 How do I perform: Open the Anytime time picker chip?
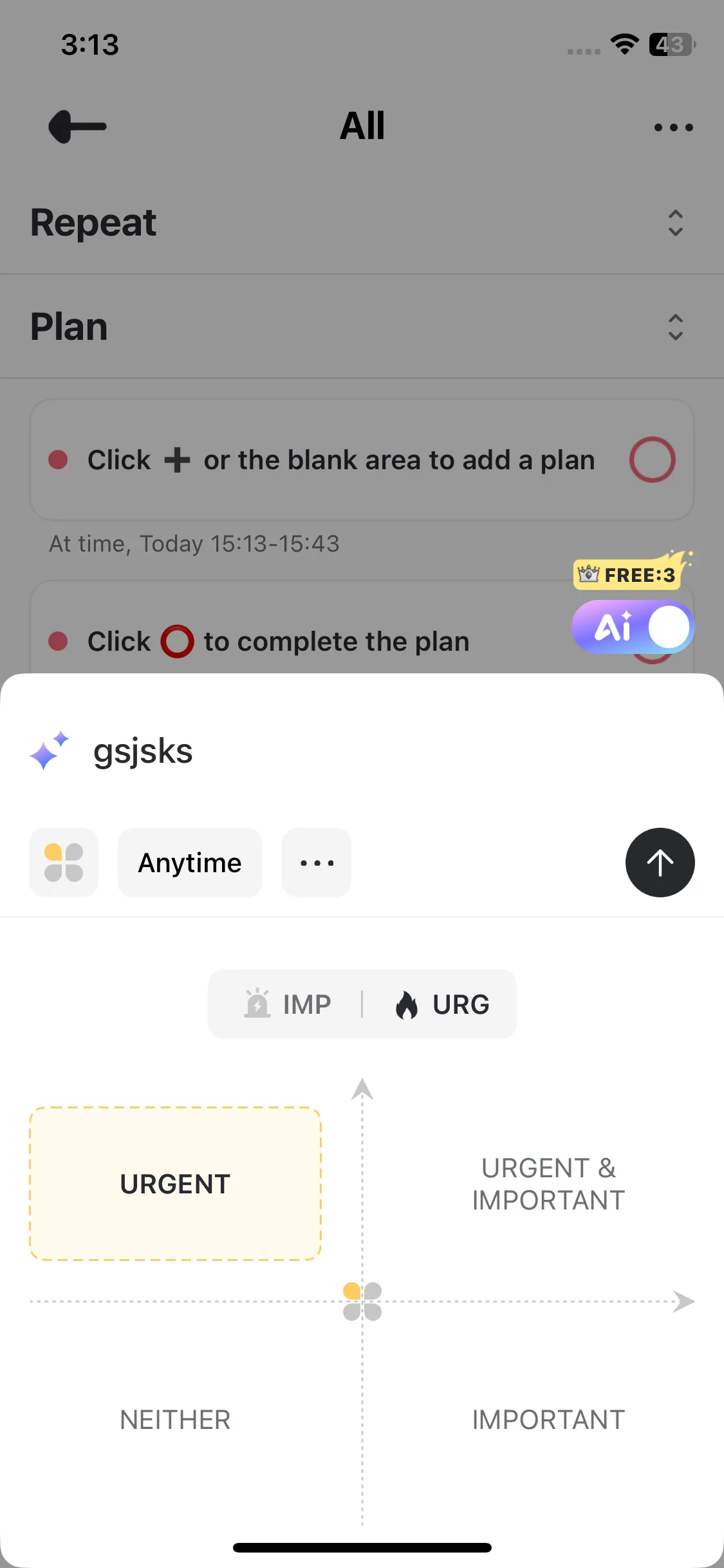click(x=190, y=863)
